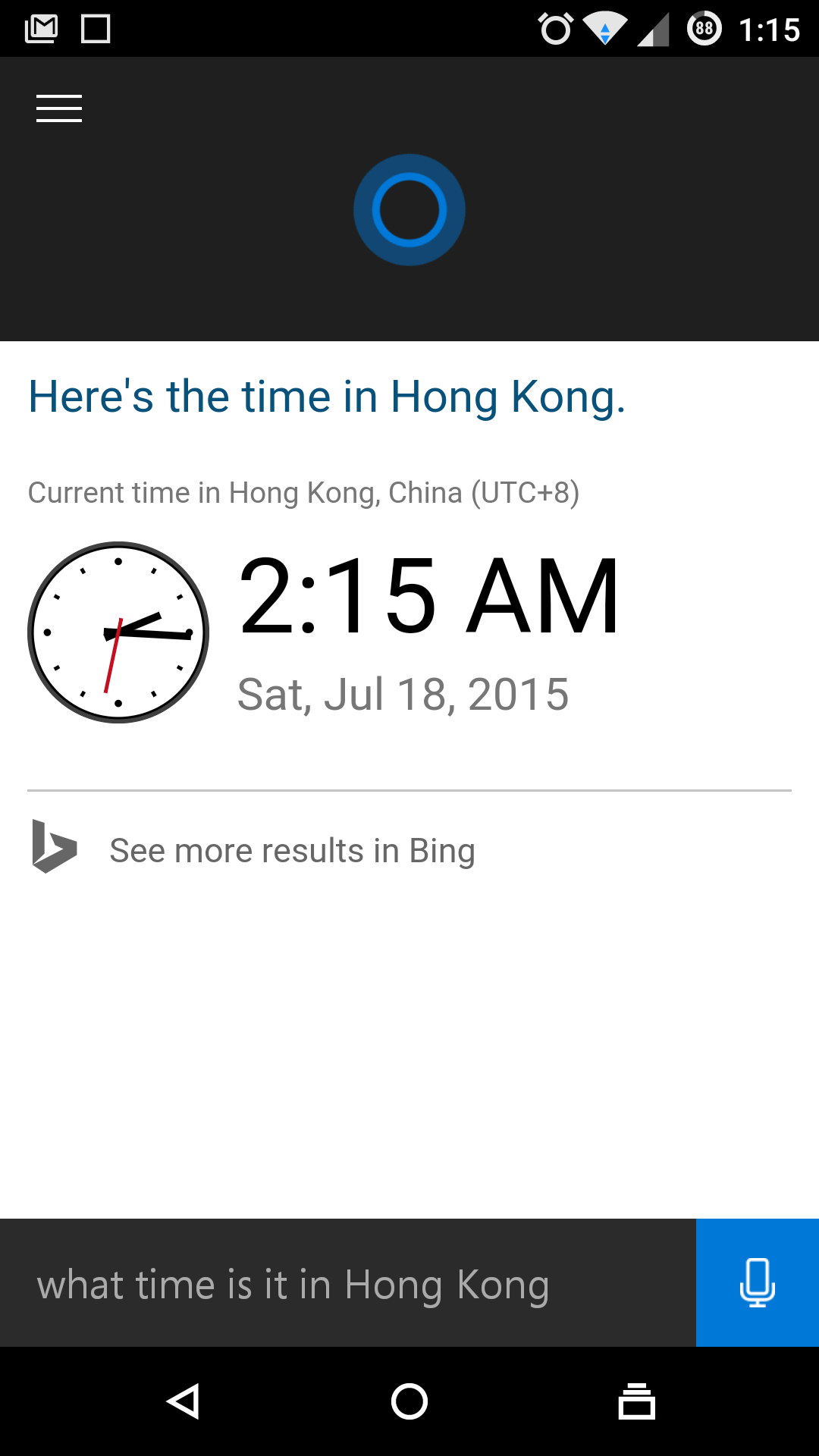The width and height of the screenshot is (819, 1456).
Task: Open the recent apps overview
Action: [x=636, y=1401]
